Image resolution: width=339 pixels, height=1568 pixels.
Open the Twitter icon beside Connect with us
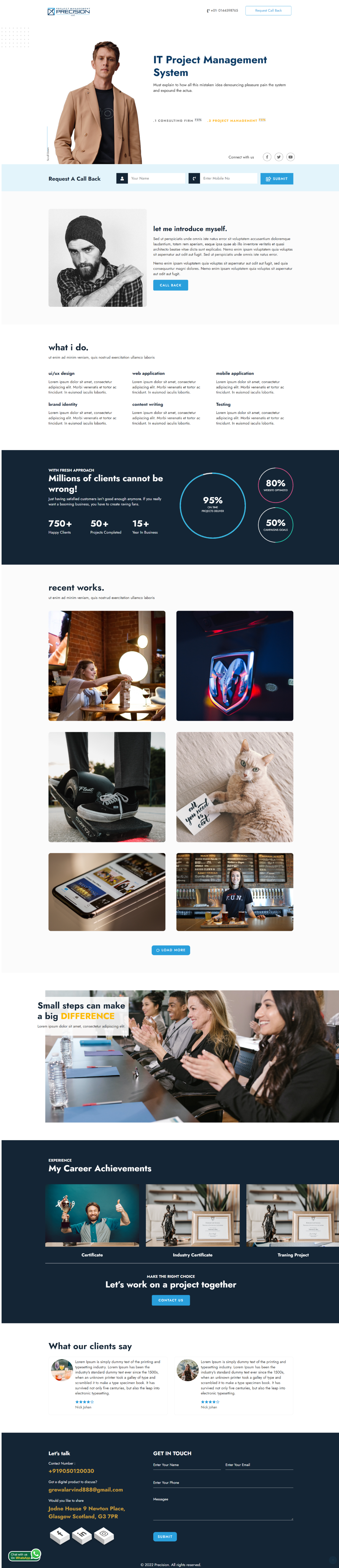tap(279, 157)
